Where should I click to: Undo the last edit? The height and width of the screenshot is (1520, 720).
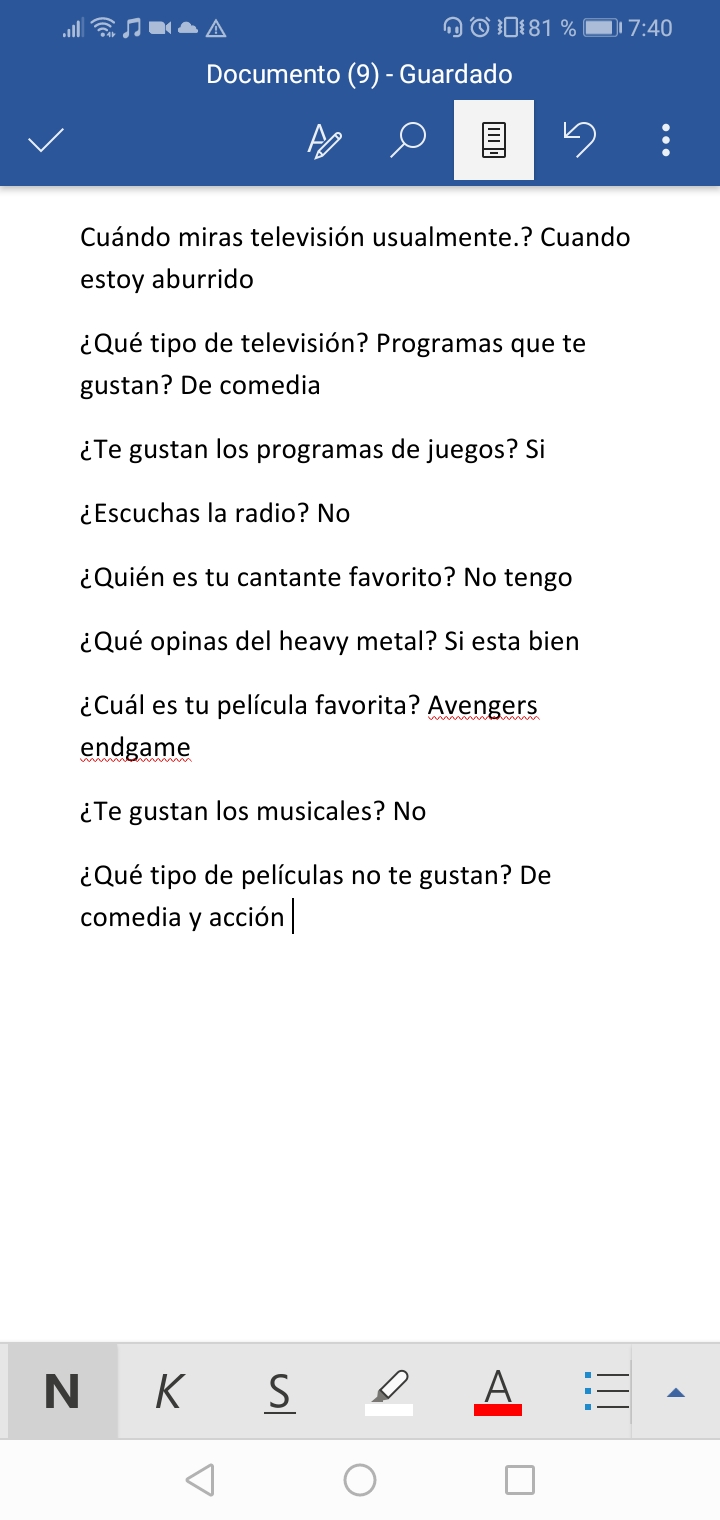tap(580, 140)
